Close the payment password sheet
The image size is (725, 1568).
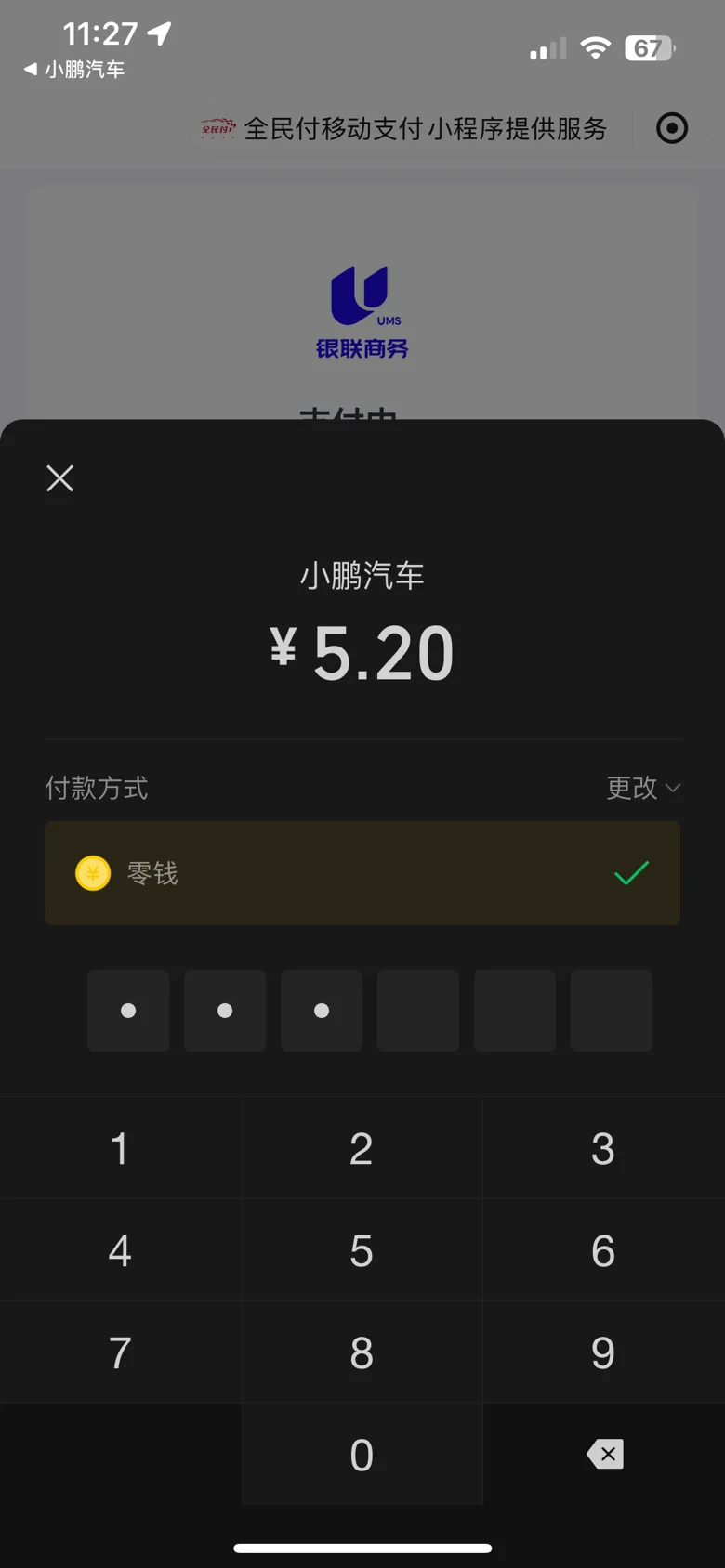coord(60,478)
